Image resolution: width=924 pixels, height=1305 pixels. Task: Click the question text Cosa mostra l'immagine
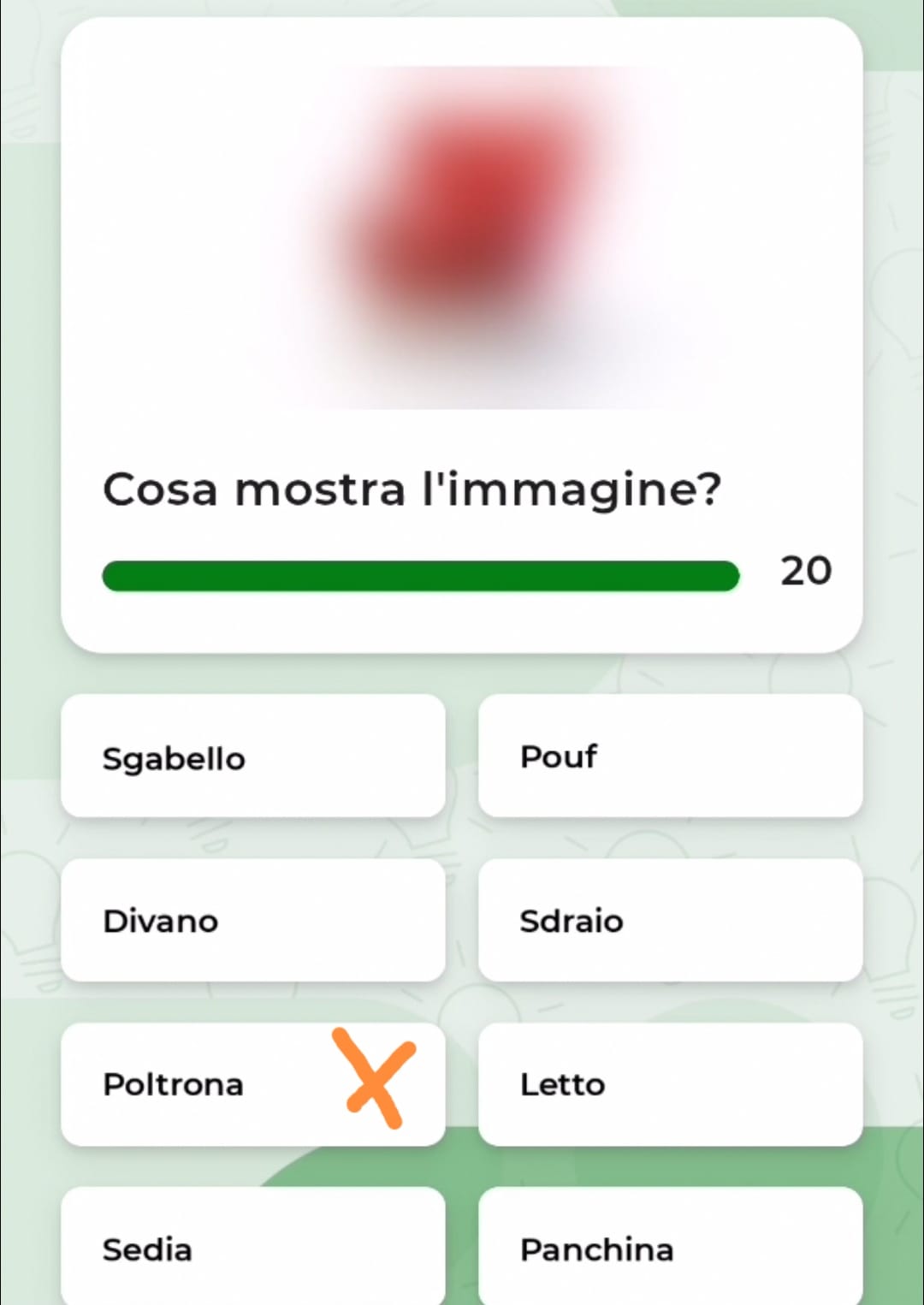(x=412, y=489)
